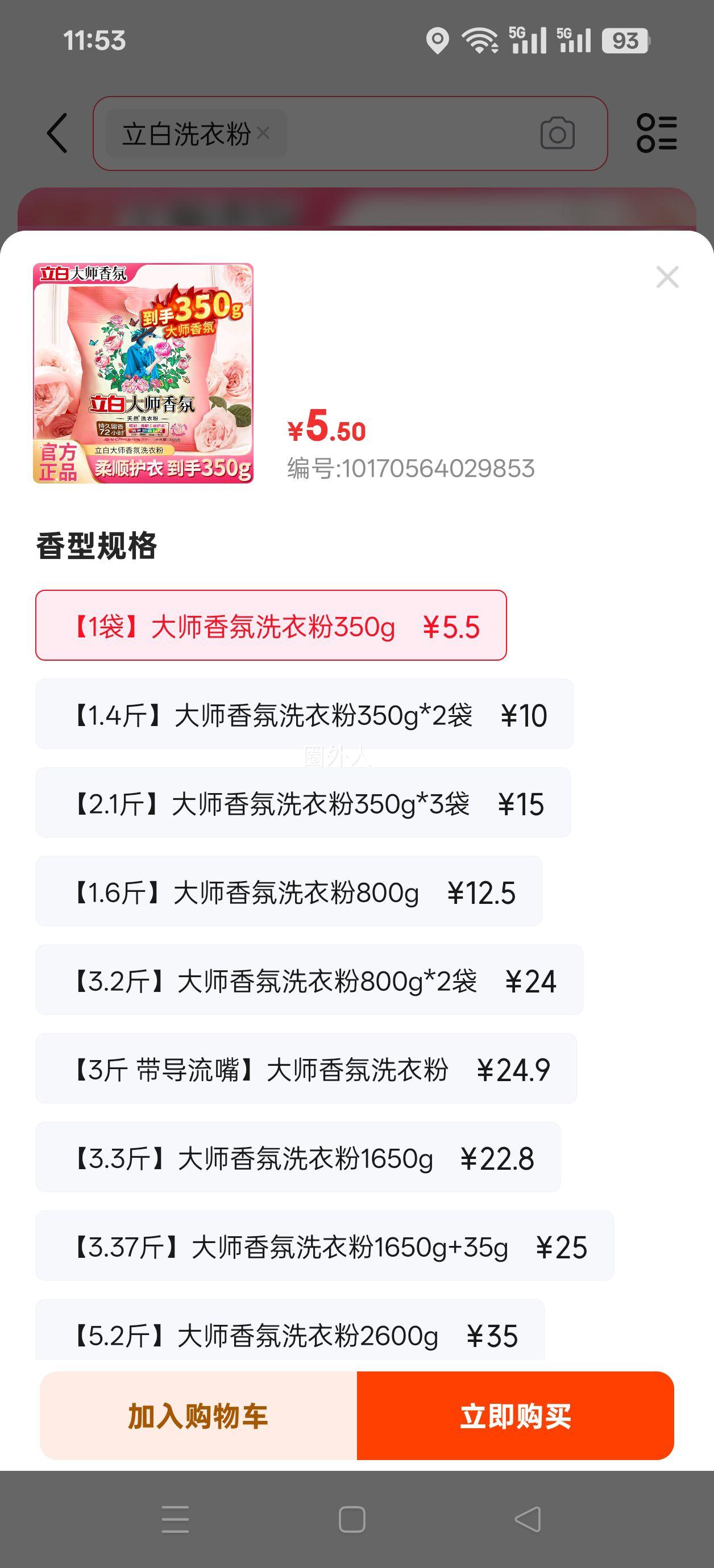Viewport: 714px width, 1568px height.
Task: Go back with the system back button
Action: [528, 1519]
